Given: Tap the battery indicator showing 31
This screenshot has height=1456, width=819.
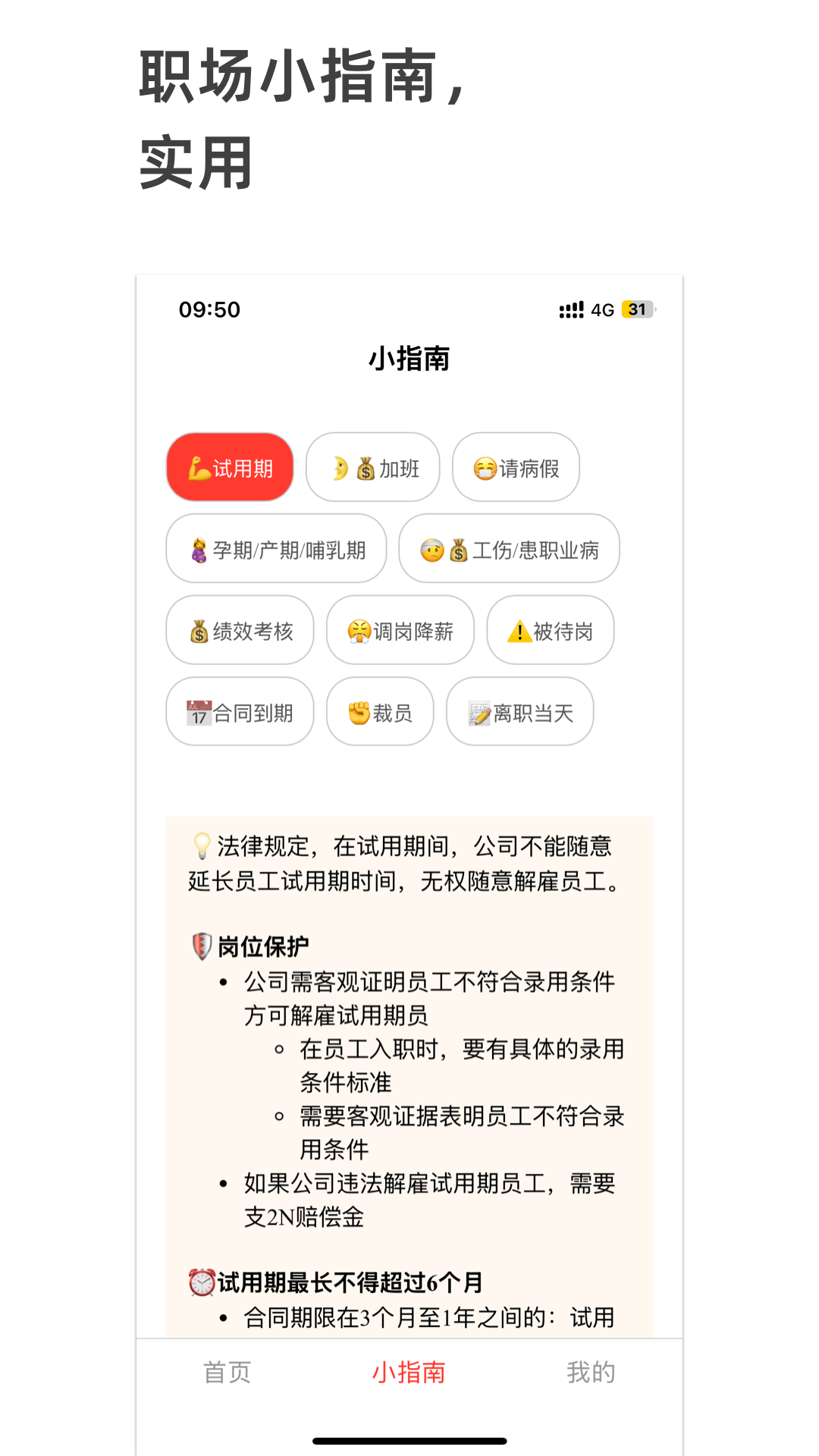Looking at the screenshot, I should 637,309.
